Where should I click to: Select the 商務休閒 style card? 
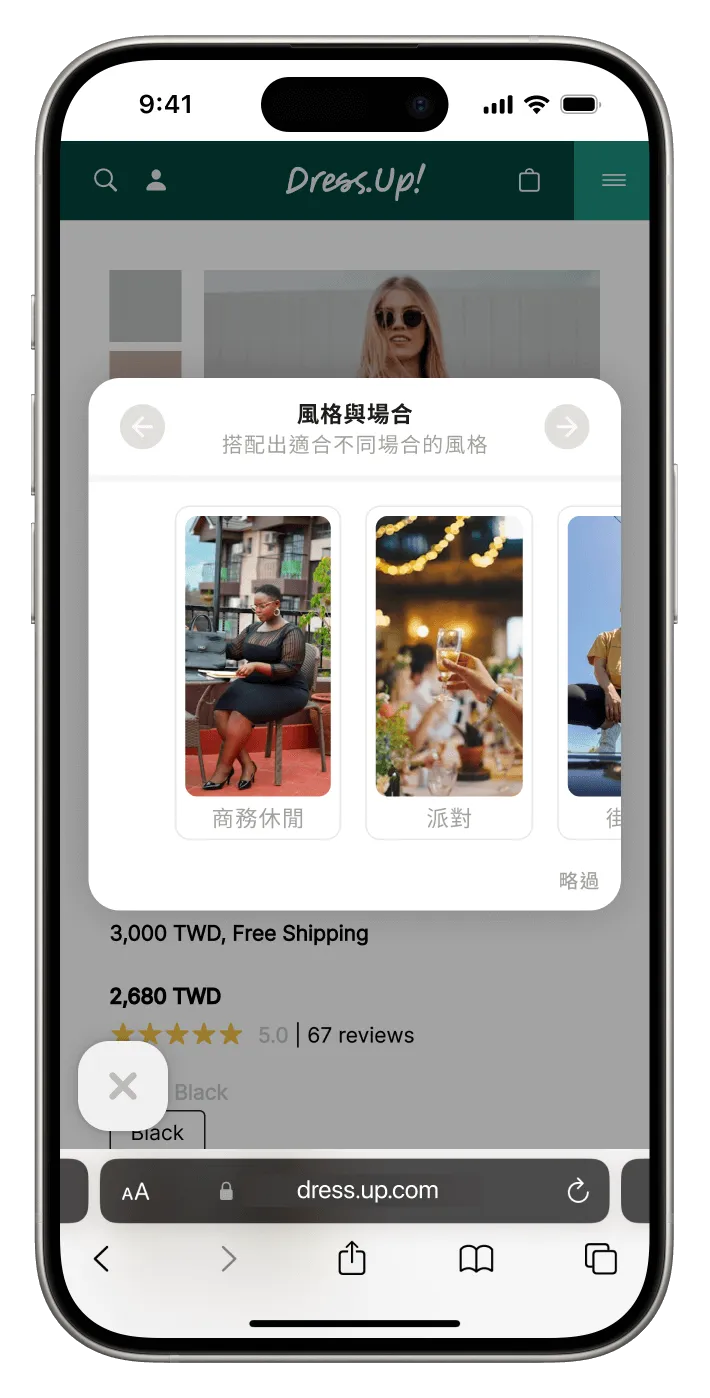(x=258, y=672)
